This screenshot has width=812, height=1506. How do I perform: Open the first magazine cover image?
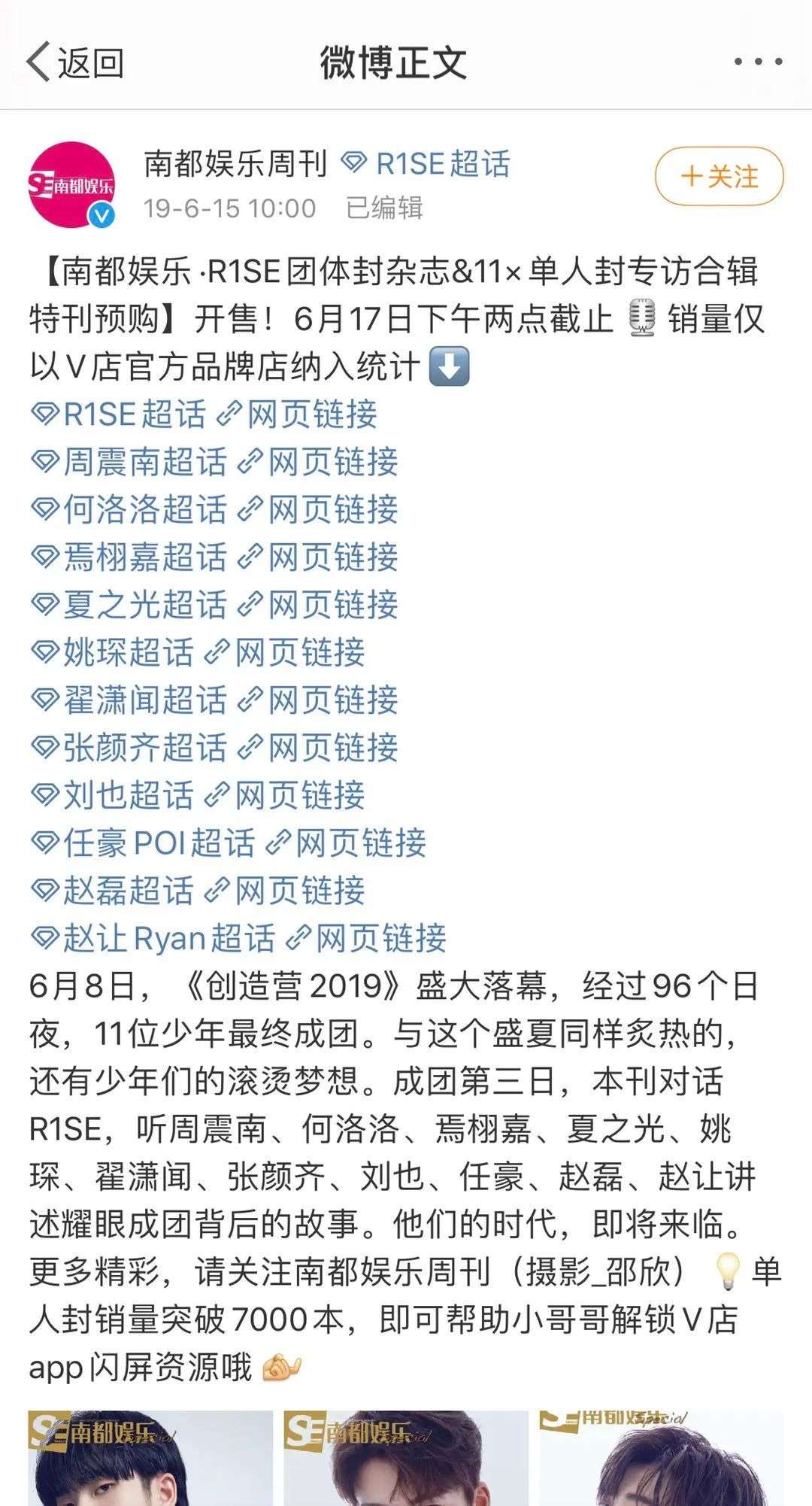click(x=150, y=1458)
